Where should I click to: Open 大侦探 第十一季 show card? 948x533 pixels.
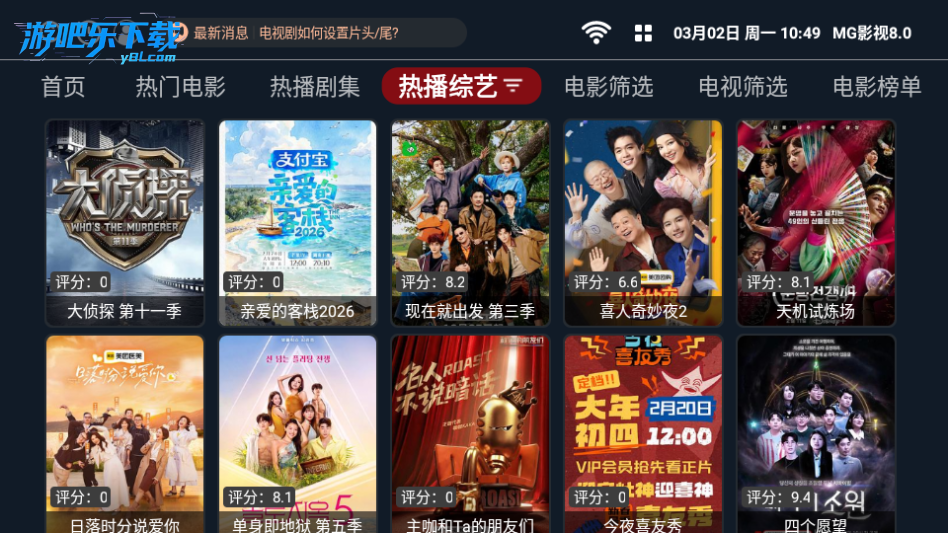coord(125,222)
